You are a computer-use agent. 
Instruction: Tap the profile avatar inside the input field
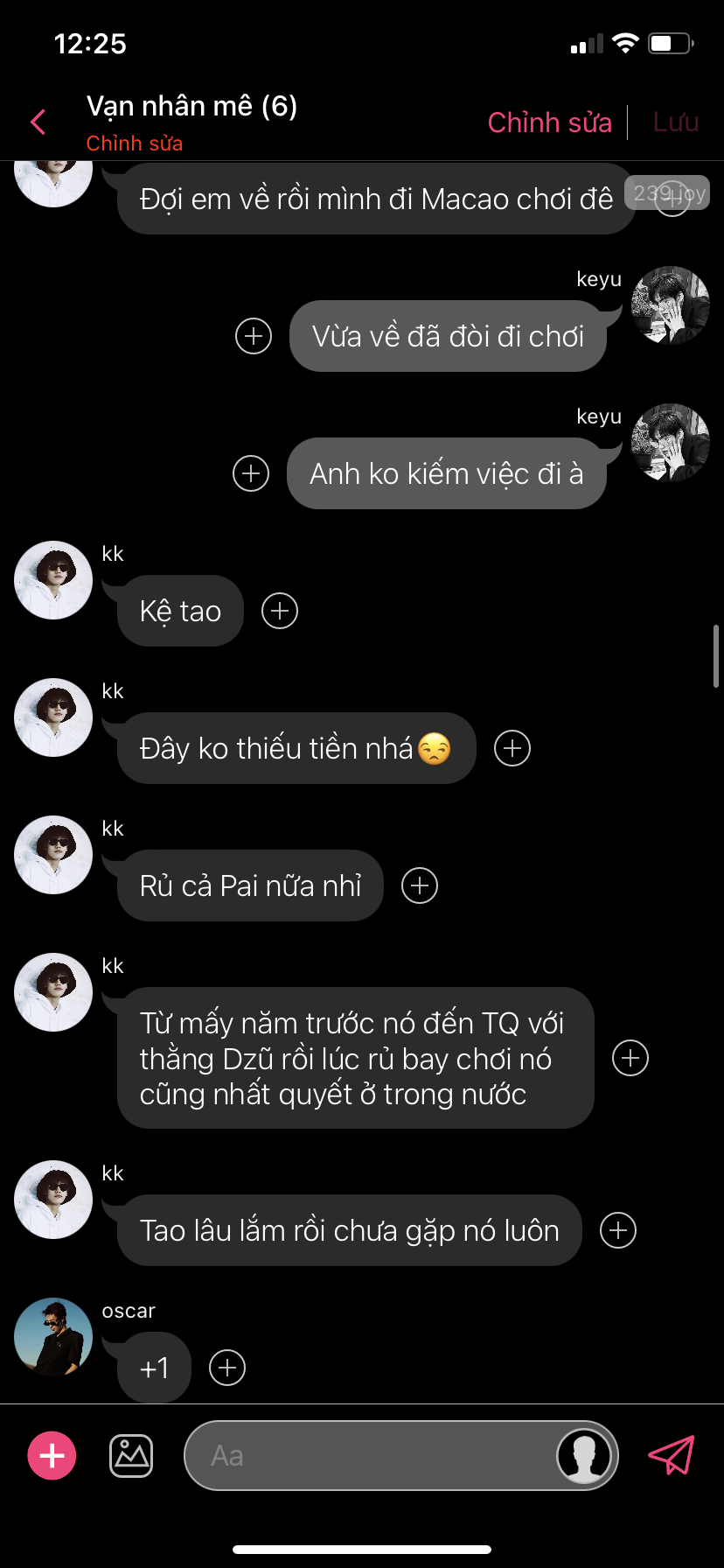(584, 1456)
